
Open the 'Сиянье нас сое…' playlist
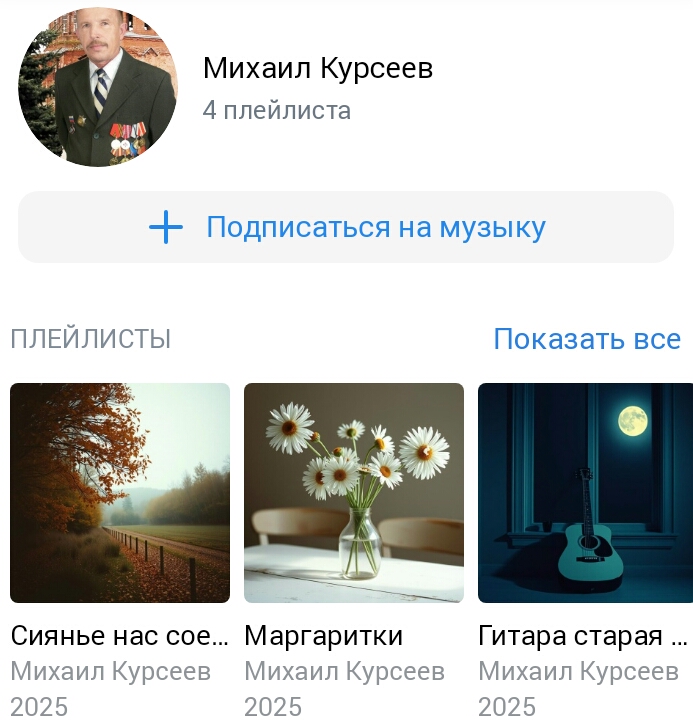tap(120, 493)
